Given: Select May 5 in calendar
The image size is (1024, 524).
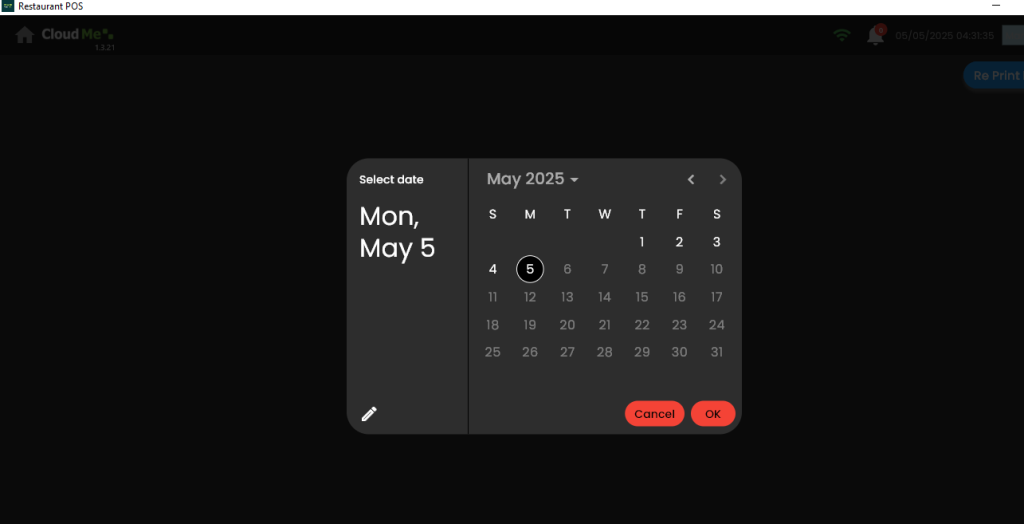Looking at the screenshot, I should click(530, 269).
